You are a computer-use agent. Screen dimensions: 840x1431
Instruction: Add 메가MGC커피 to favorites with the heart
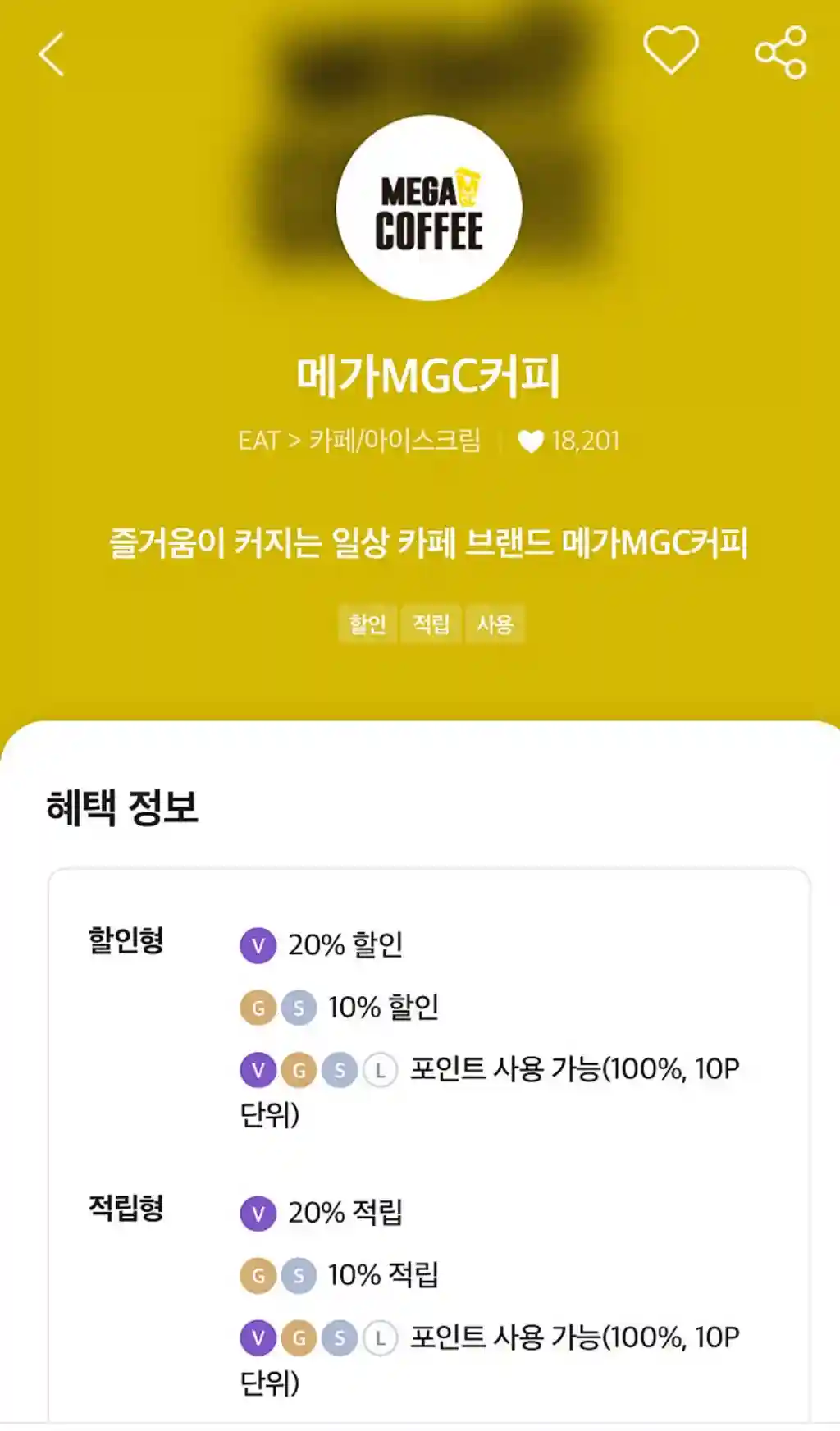tap(670, 50)
